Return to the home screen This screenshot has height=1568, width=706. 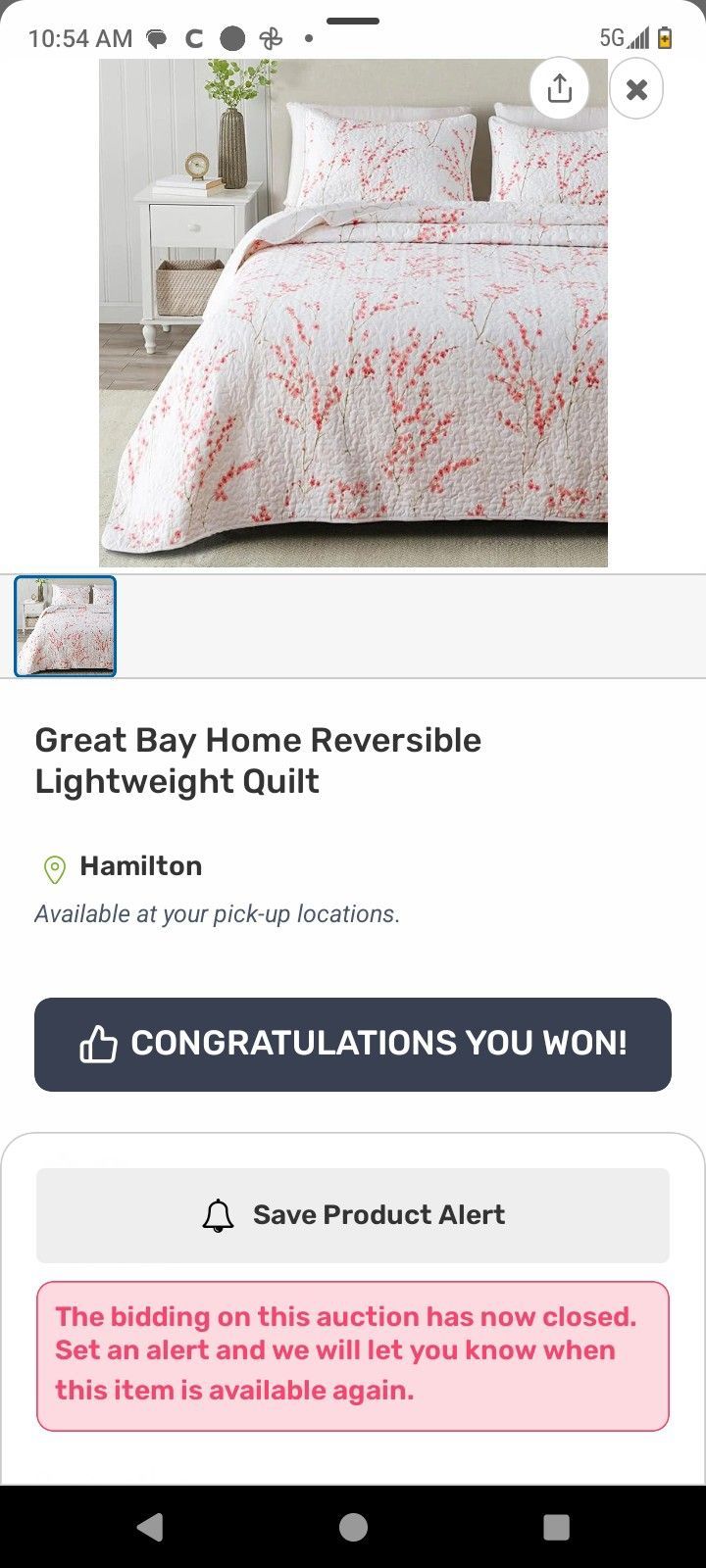click(x=353, y=1527)
